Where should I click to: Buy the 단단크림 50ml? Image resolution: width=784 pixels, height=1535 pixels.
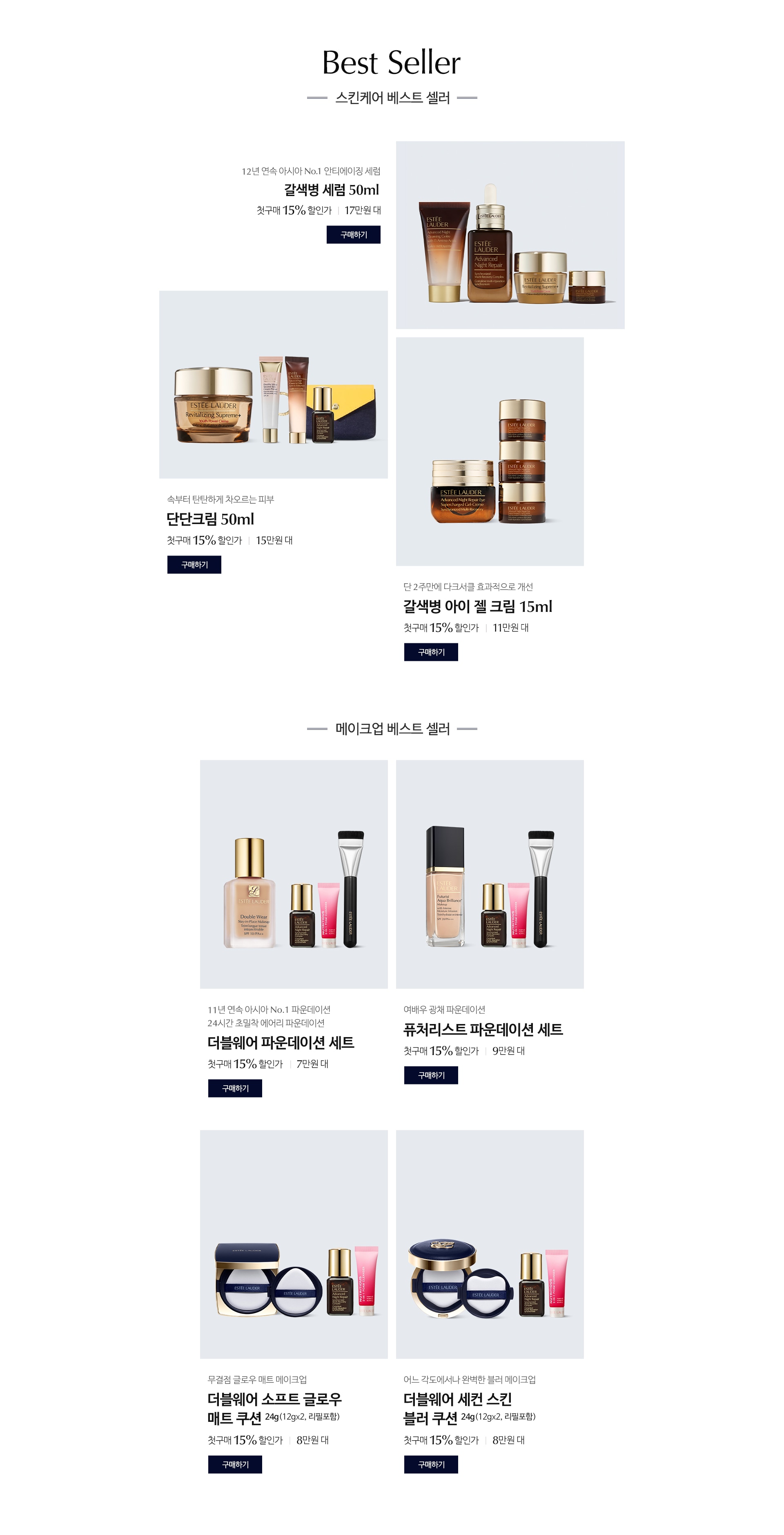(194, 564)
